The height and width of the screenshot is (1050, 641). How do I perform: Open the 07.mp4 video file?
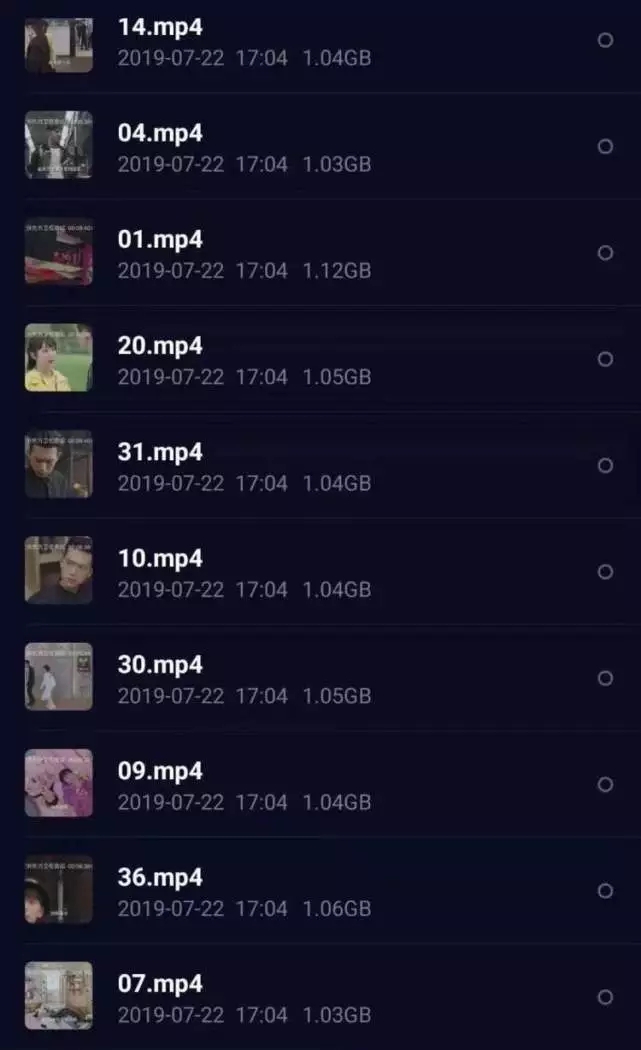160,983
